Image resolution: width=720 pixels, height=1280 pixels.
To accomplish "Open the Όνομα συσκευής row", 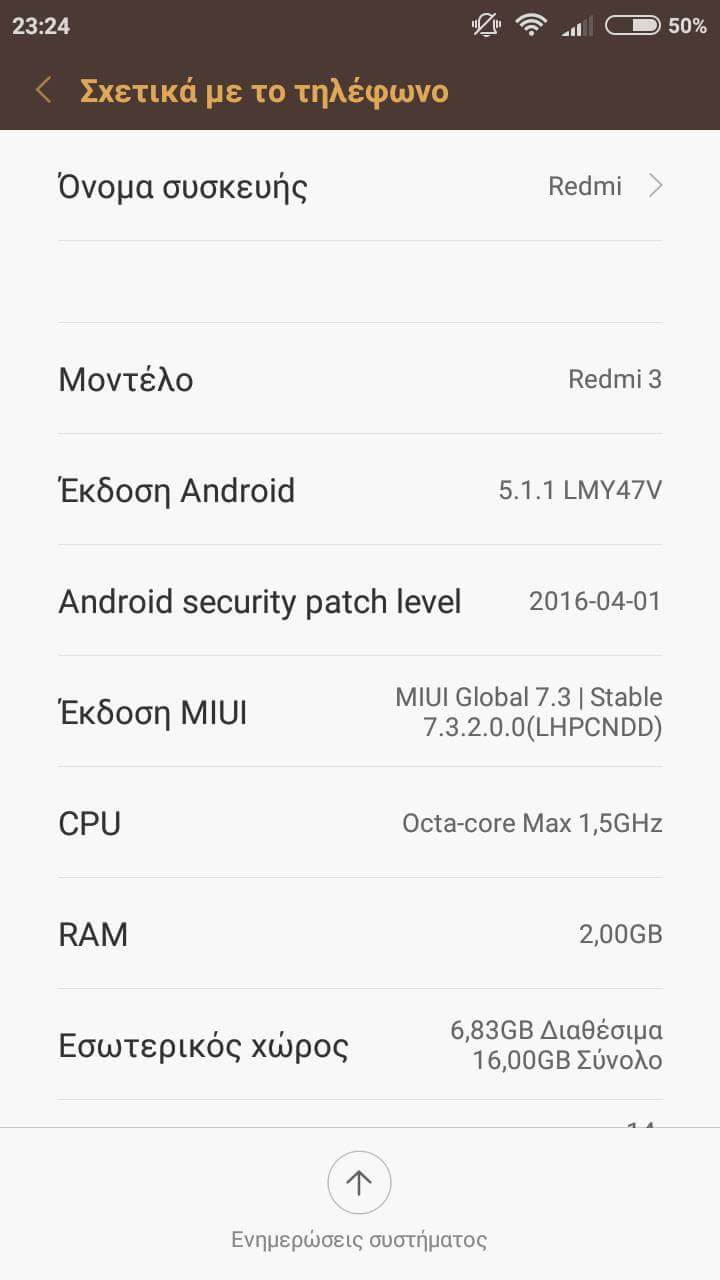I will click(x=360, y=187).
